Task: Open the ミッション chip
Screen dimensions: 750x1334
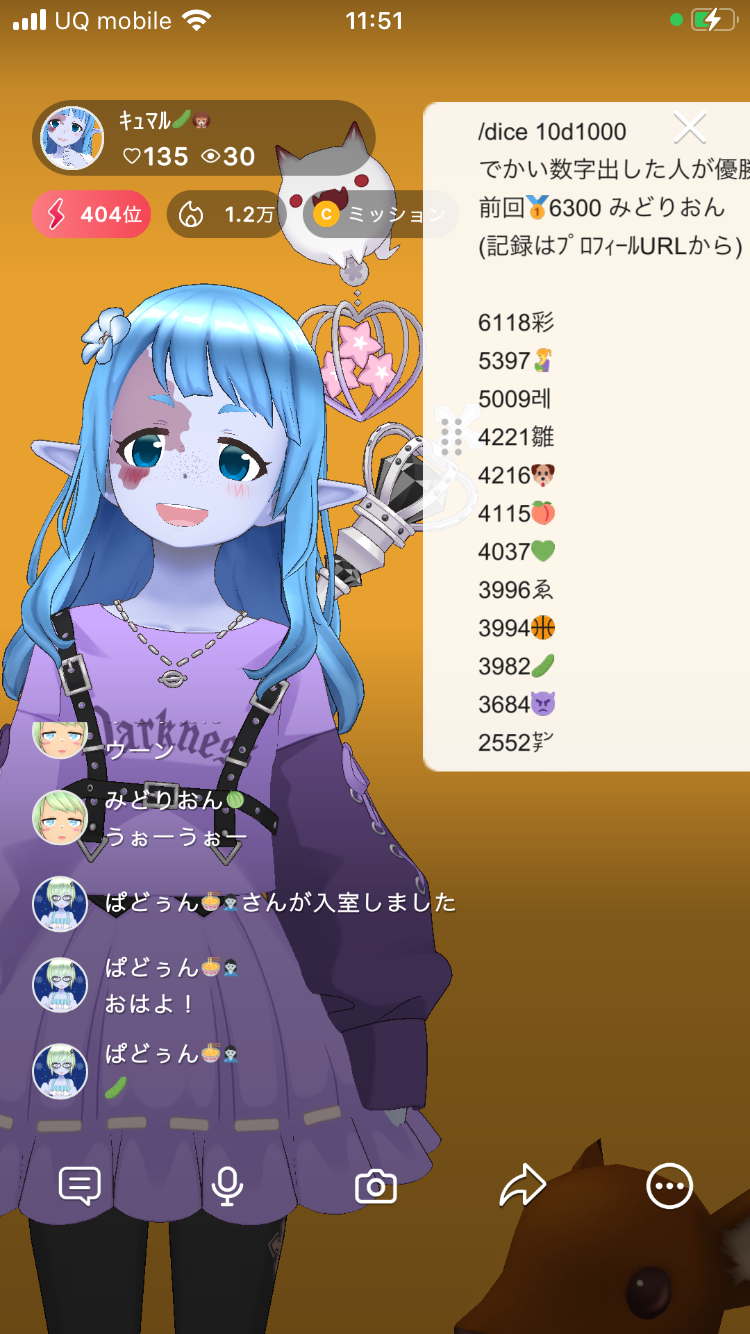Action: 380,214
